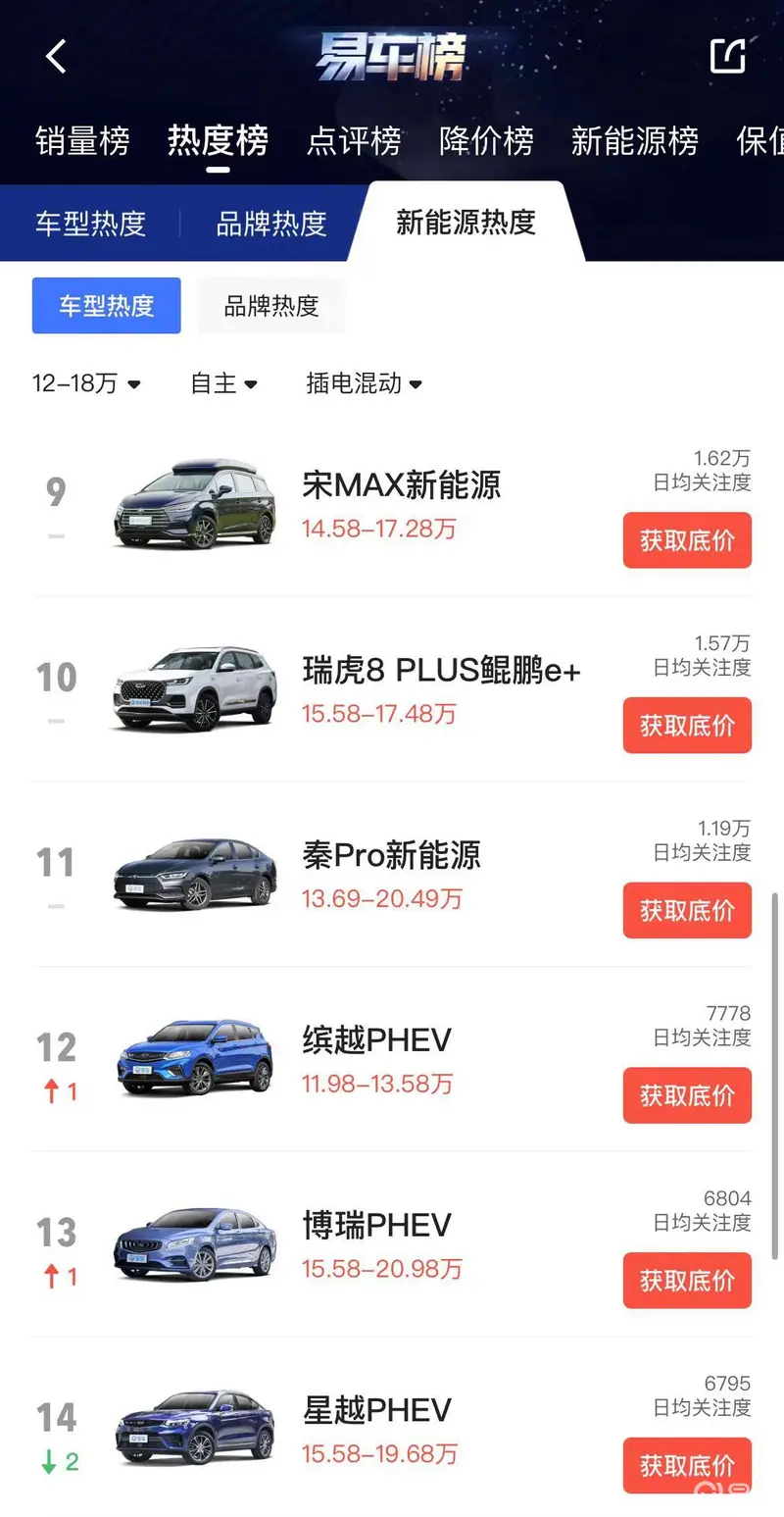Switch to the 车型热度 sub-tab in blue bar
Viewport: 784px width, 1517px height.
[x=90, y=224]
